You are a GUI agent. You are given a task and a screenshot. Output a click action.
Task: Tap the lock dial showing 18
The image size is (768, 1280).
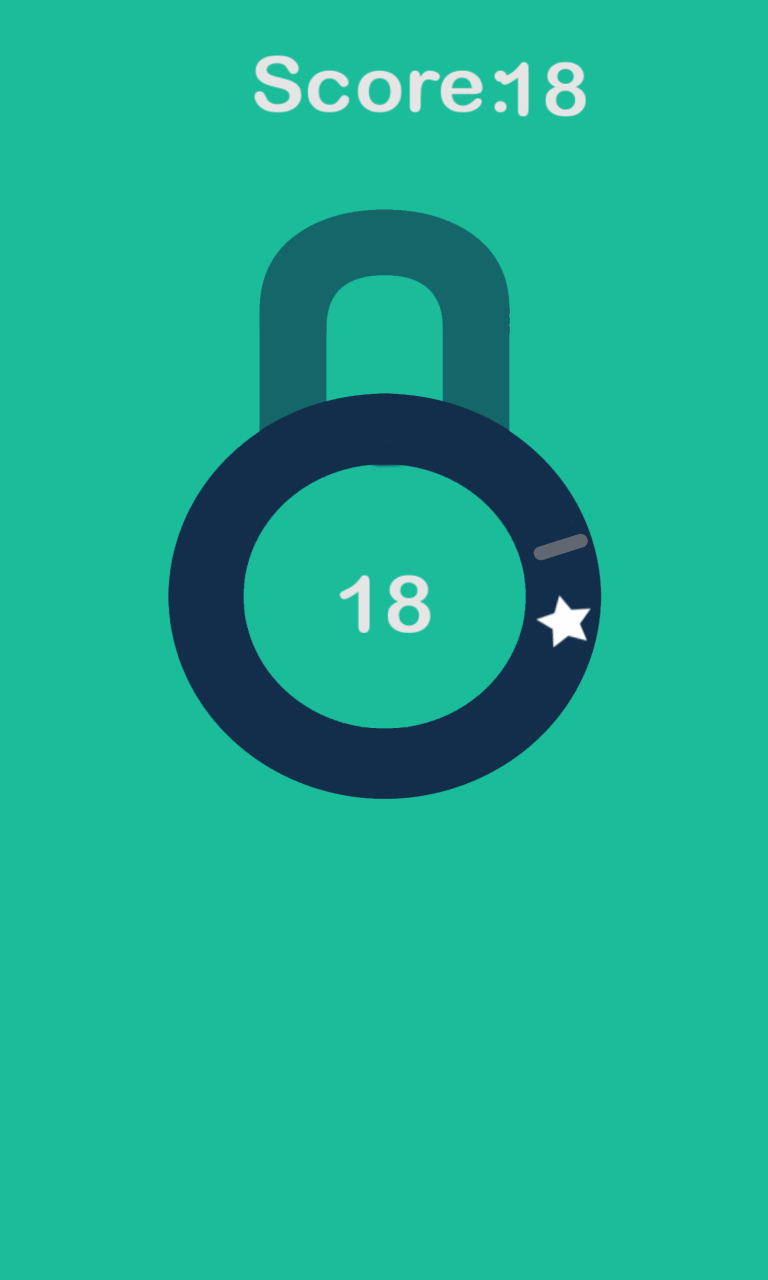[385, 600]
